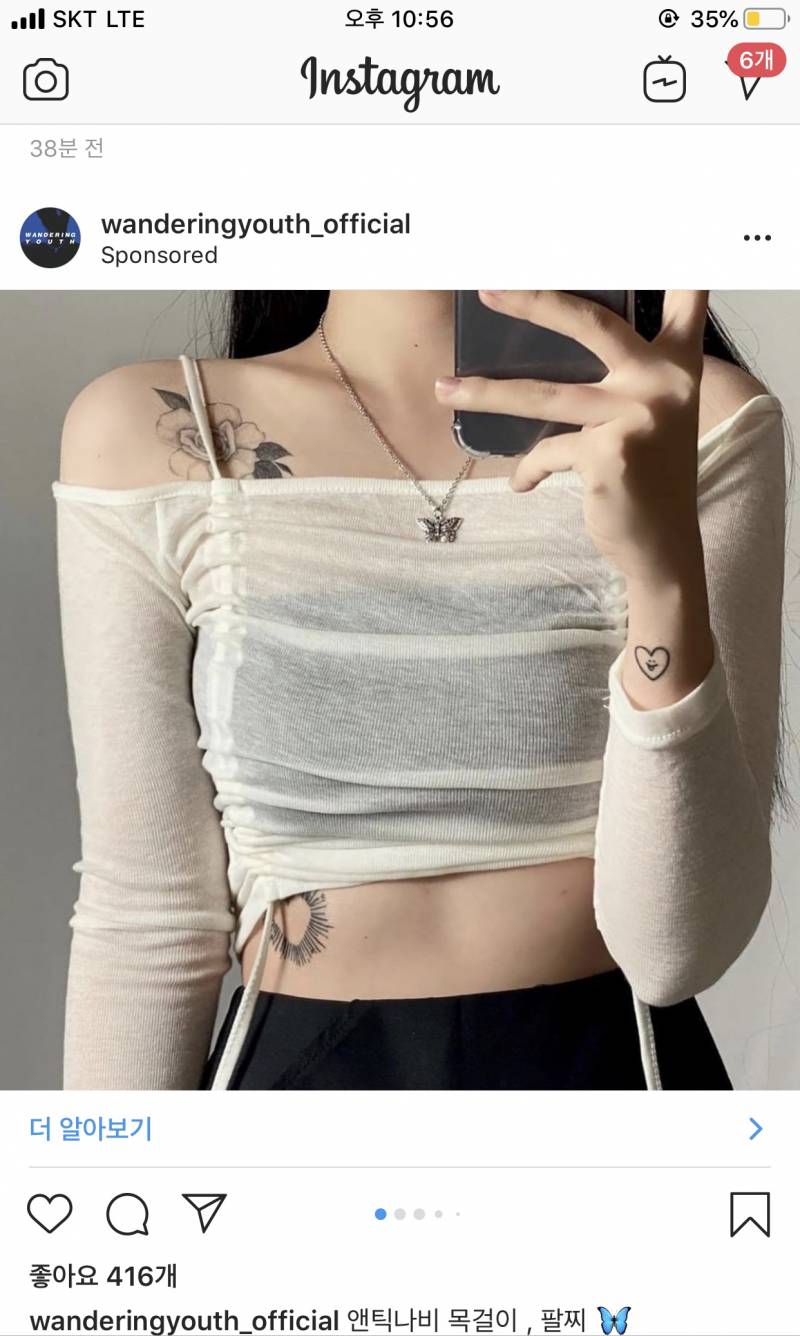This screenshot has width=800, height=1336.
Task: Open the post's three-dot options menu
Action: point(757,238)
